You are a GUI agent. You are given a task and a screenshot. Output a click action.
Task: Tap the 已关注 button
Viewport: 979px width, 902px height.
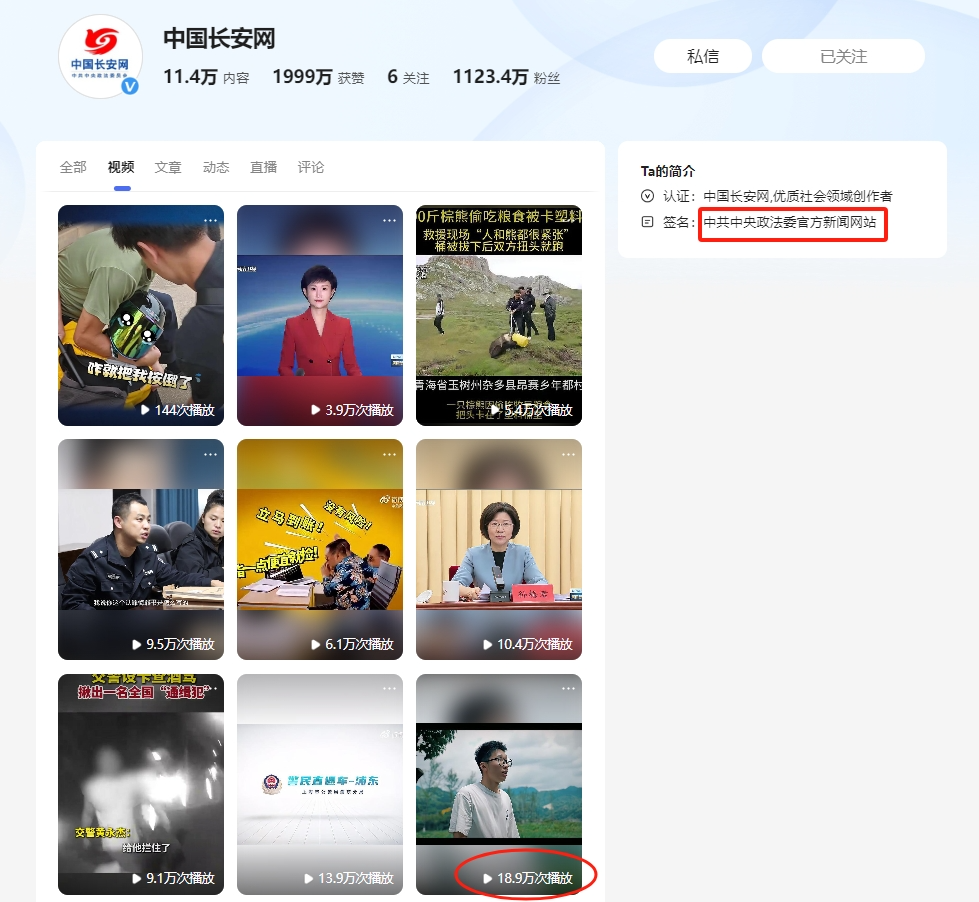tap(843, 56)
